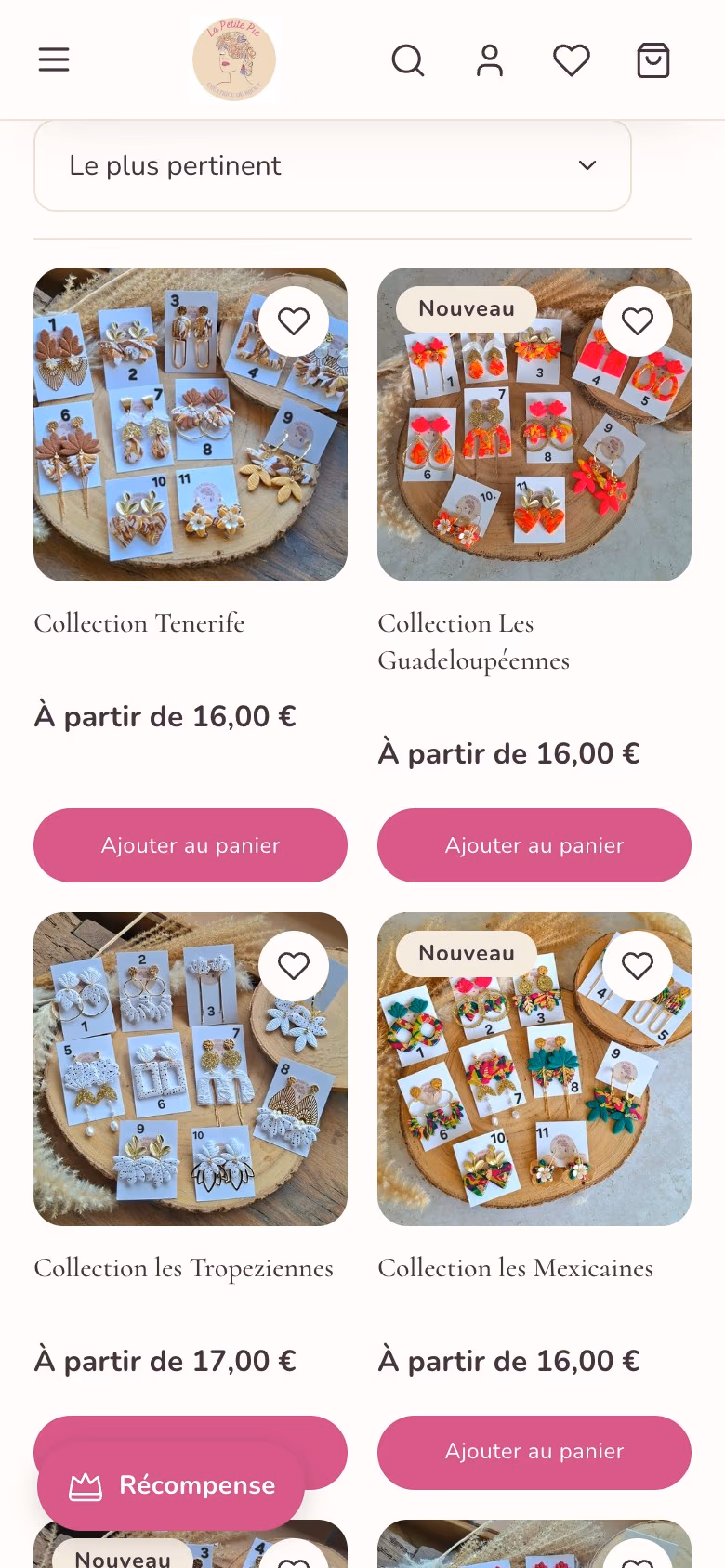The width and height of the screenshot is (725, 1568).
Task: Favorite Collection Les Guadeloupéennes
Action: pyautogui.click(x=638, y=321)
